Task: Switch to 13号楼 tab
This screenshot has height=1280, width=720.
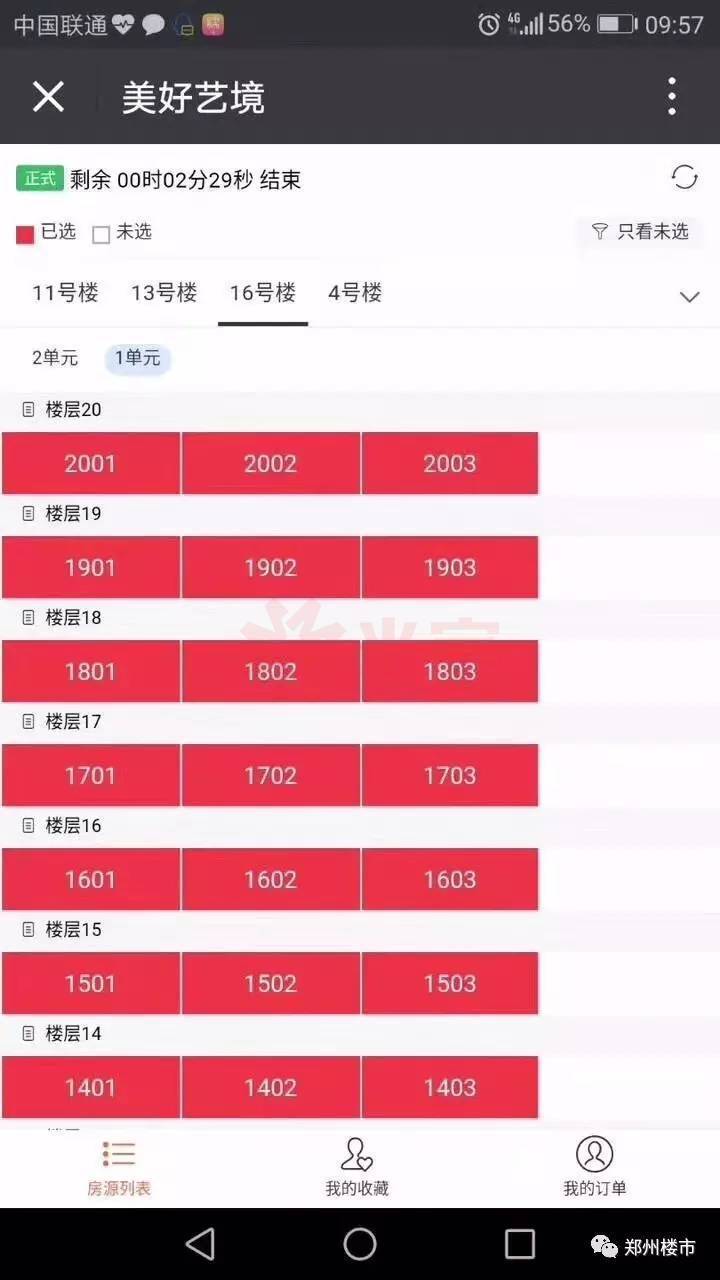Action: (164, 293)
